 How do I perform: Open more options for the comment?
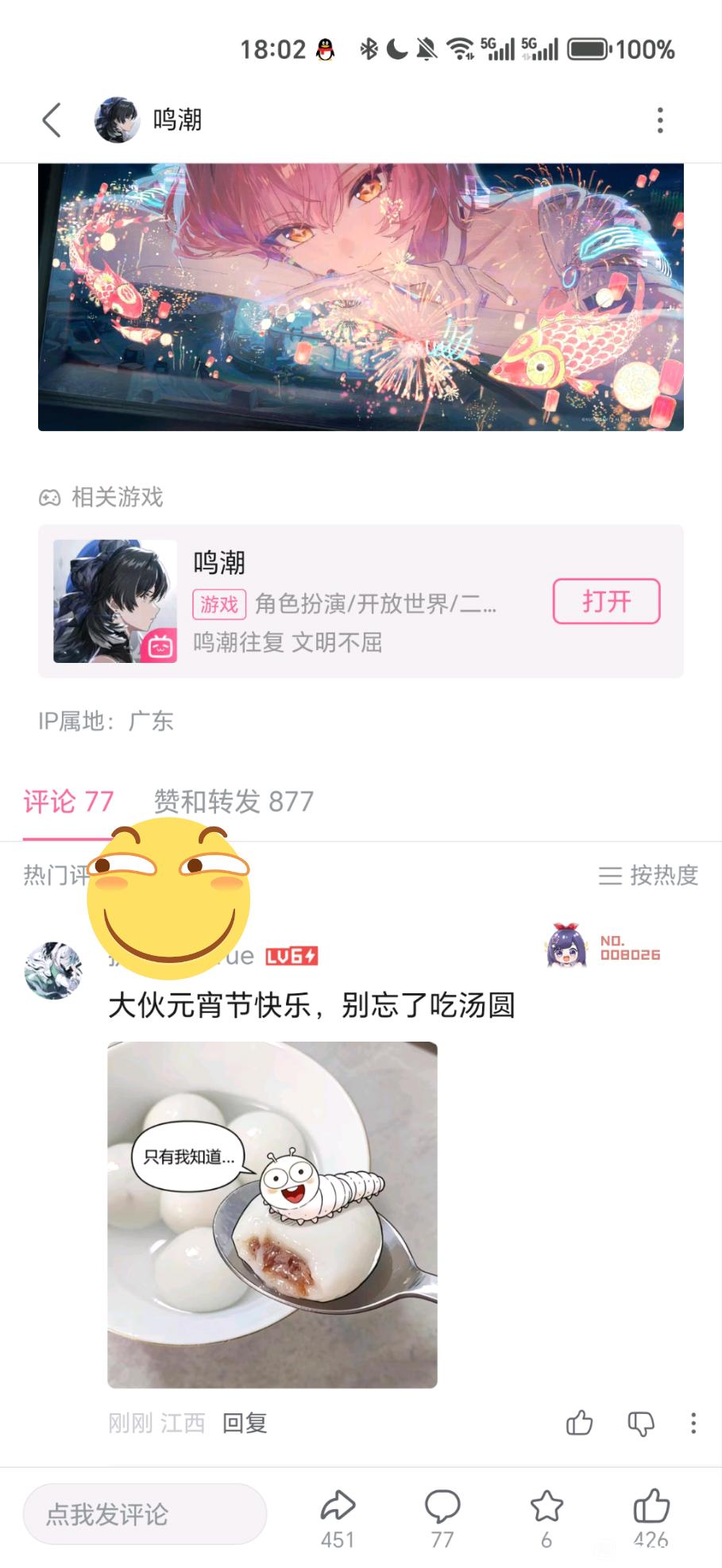click(693, 1424)
